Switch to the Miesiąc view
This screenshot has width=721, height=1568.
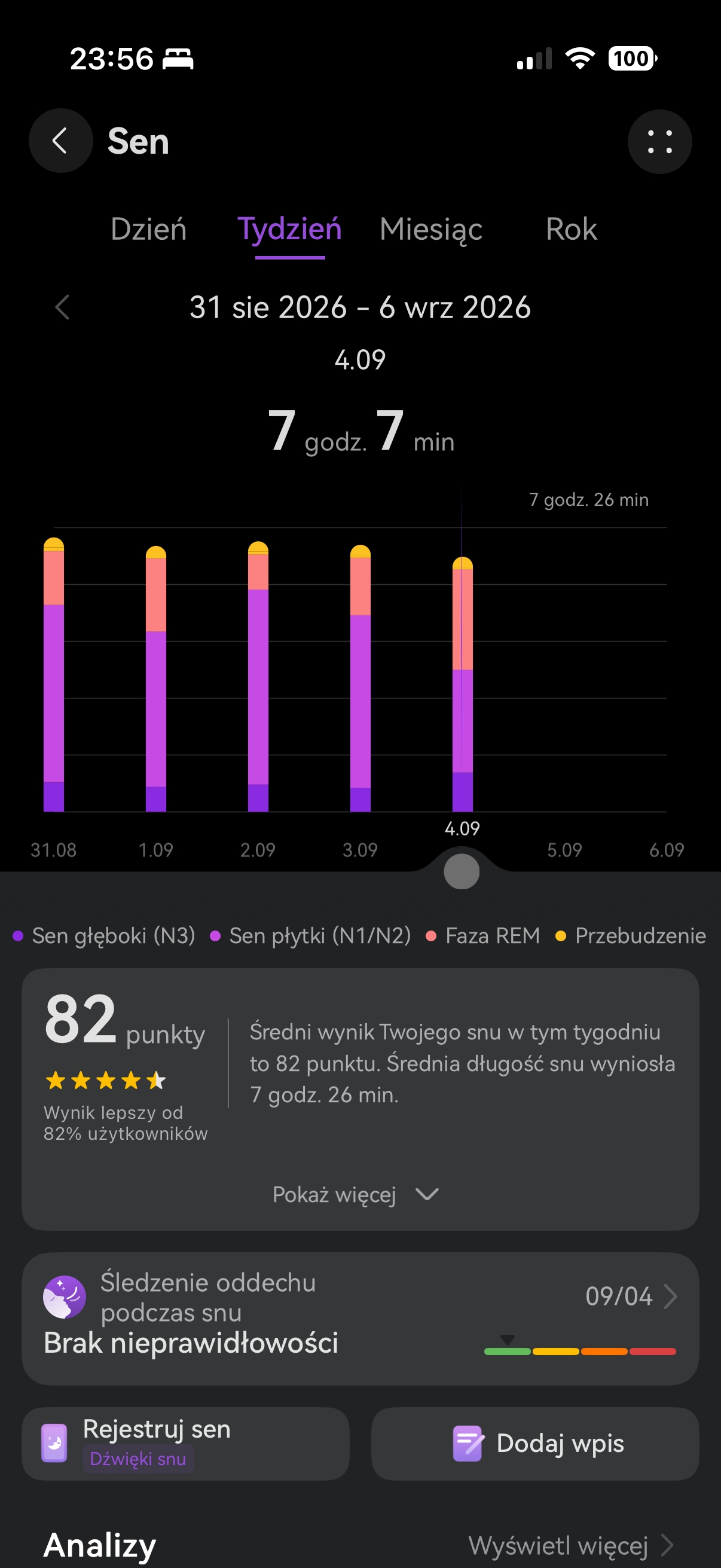pos(431,230)
